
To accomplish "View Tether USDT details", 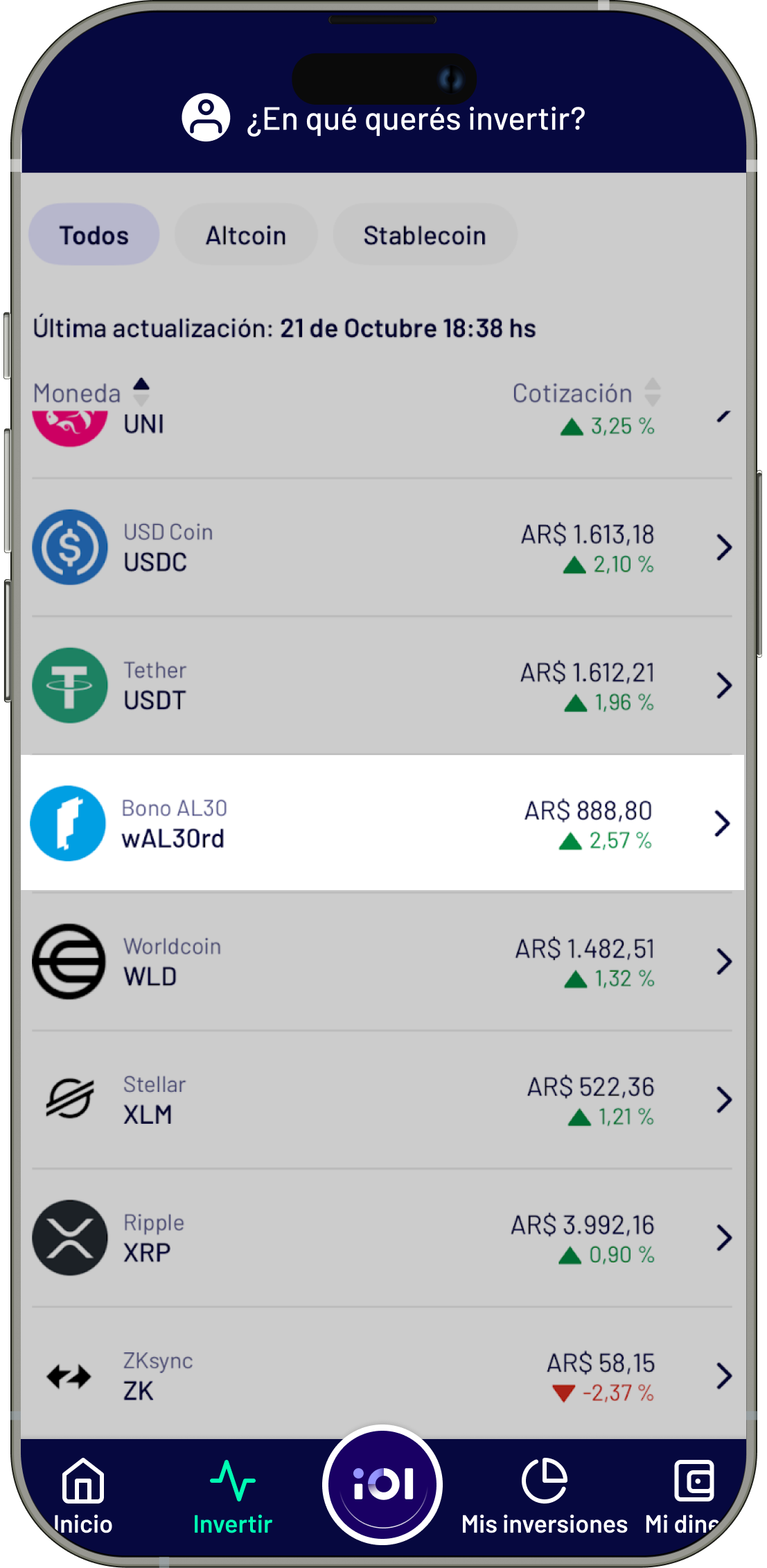I will point(382,686).
